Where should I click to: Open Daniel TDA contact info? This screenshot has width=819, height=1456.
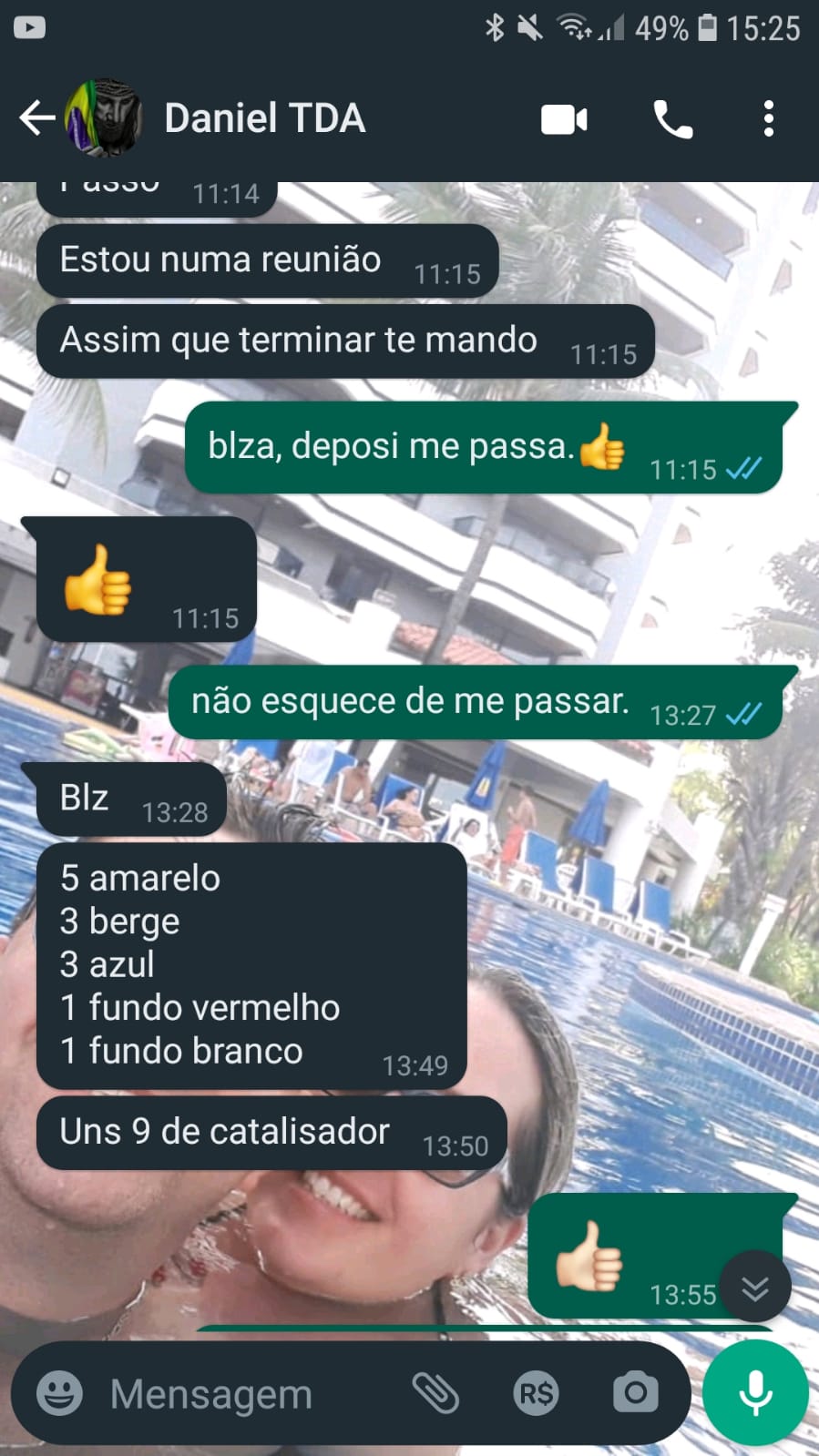(264, 118)
